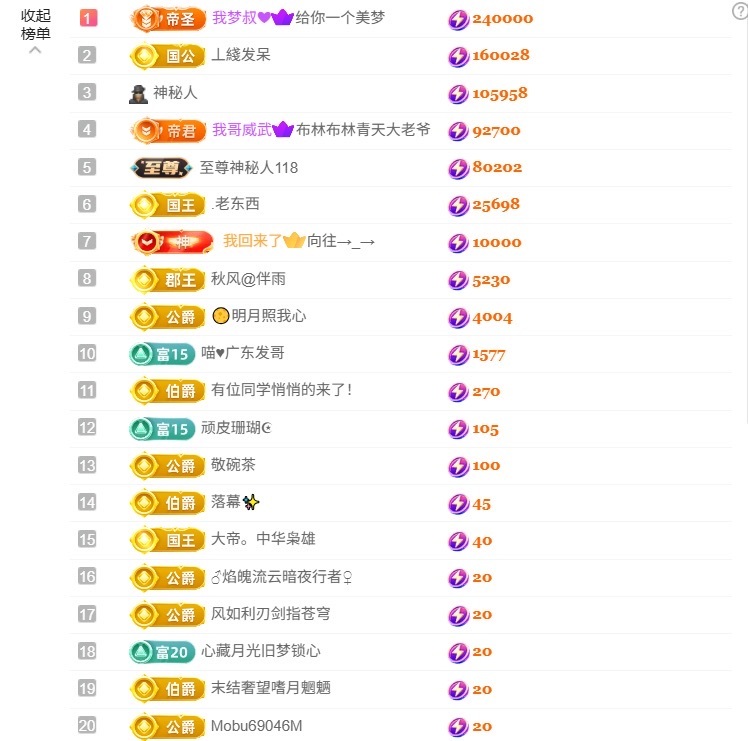The height and width of the screenshot is (741, 748).
Task: Select rank 13 user 敬碗茶
Action: point(233,465)
